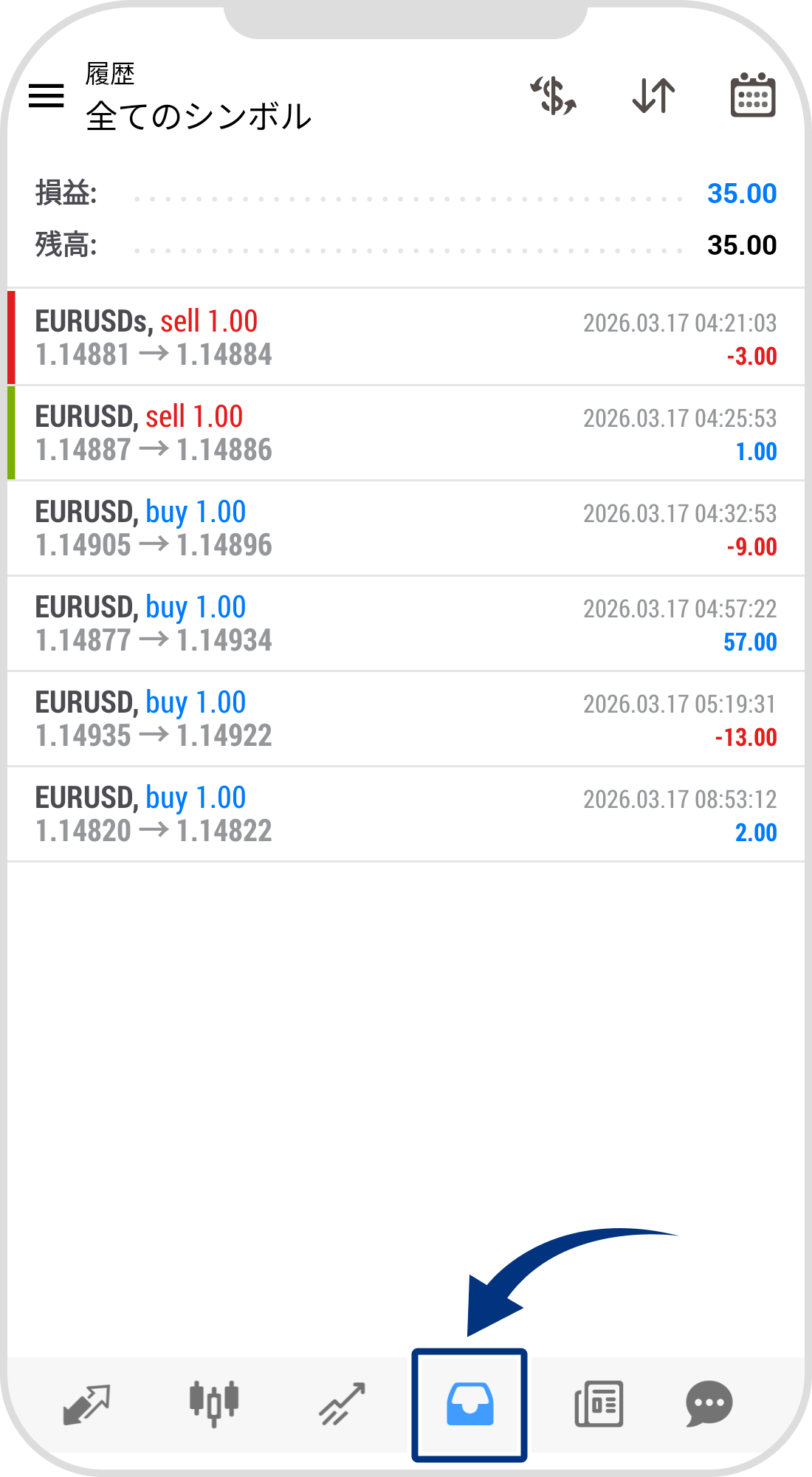Open the symbol filter dollar icon
The width and height of the screenshot is (812, 1477).
(554, 96)
